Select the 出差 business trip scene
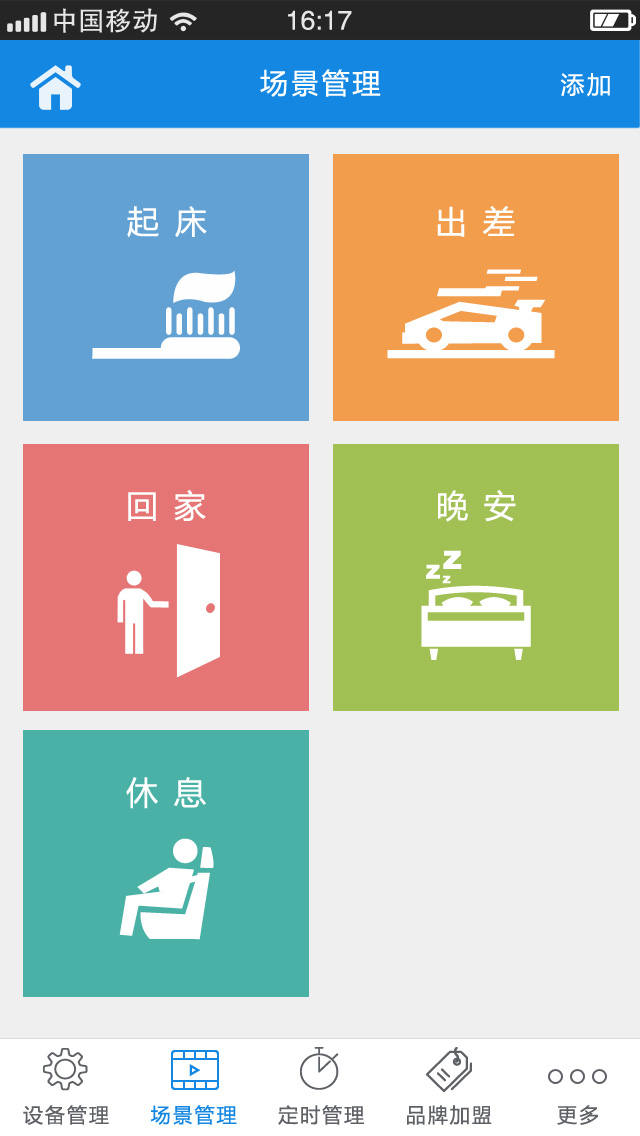Image resolution: width=640 pixels, height=1136 pixels. point(476,287)
